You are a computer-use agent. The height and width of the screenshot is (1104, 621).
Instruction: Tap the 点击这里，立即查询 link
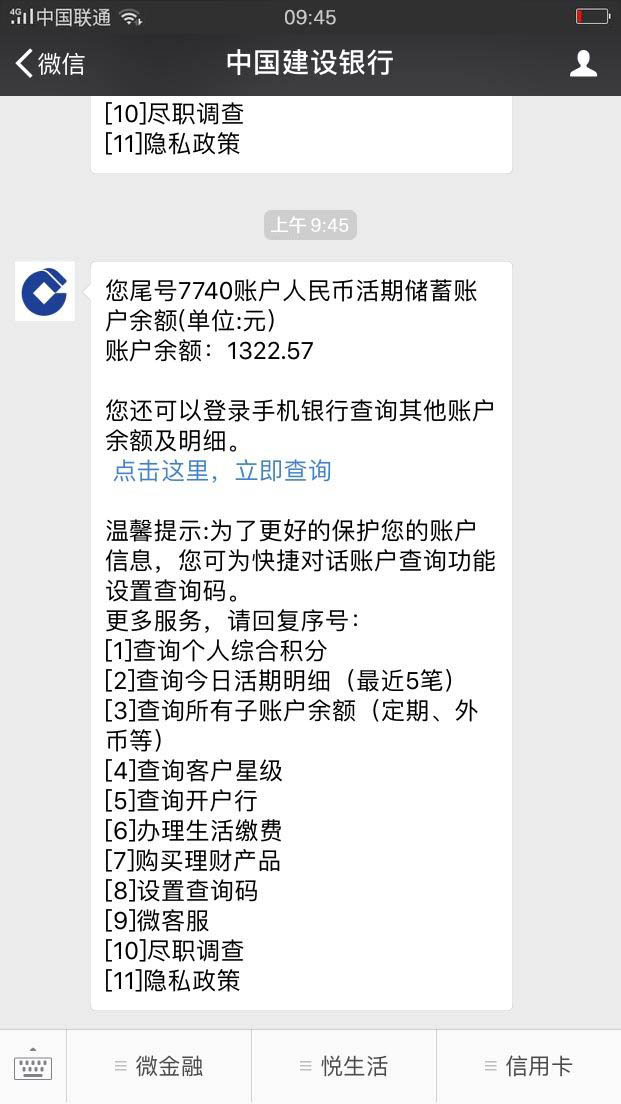222,471
